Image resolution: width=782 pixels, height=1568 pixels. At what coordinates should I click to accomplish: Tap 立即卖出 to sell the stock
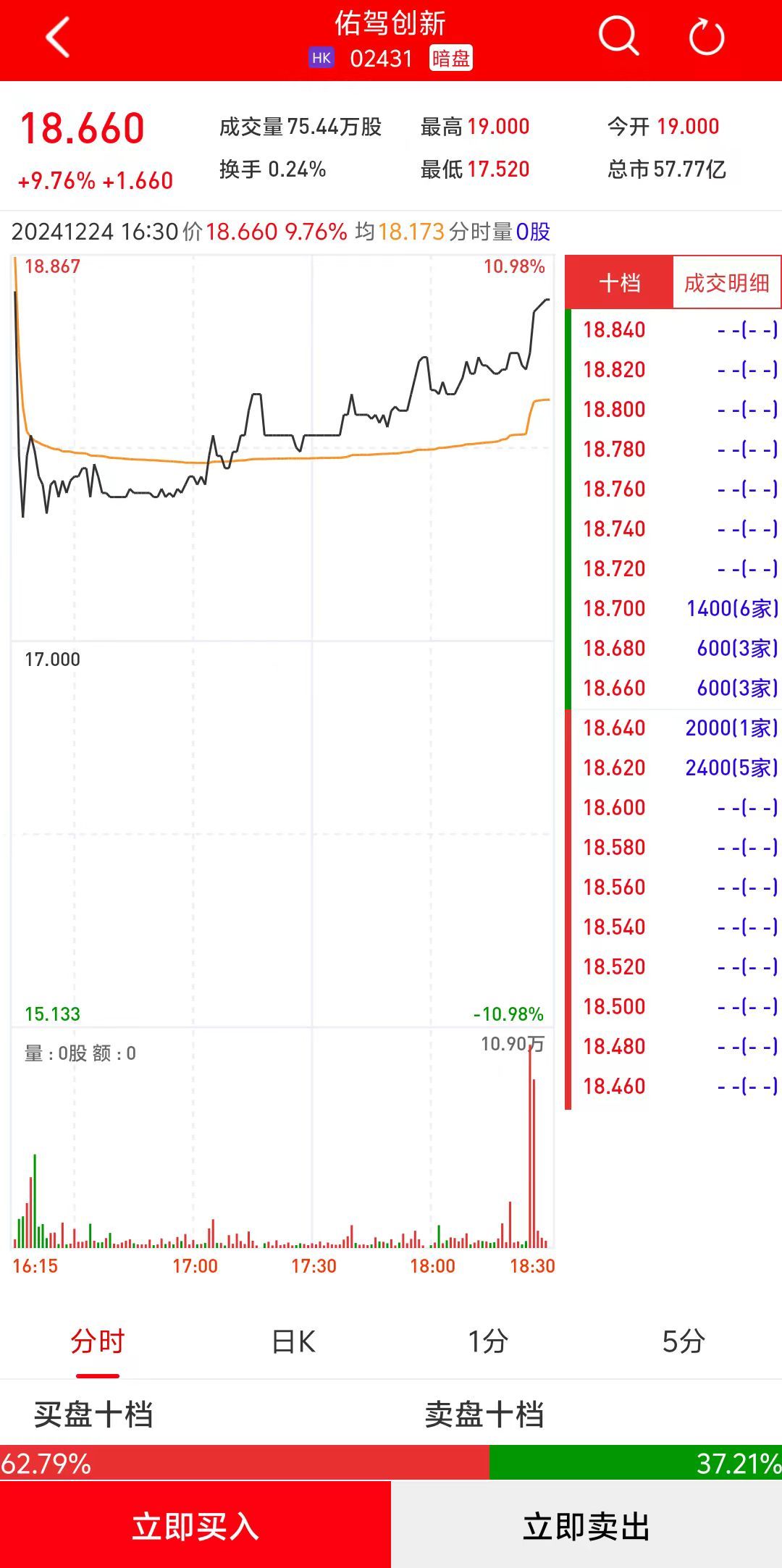[x=586, y=1526]
